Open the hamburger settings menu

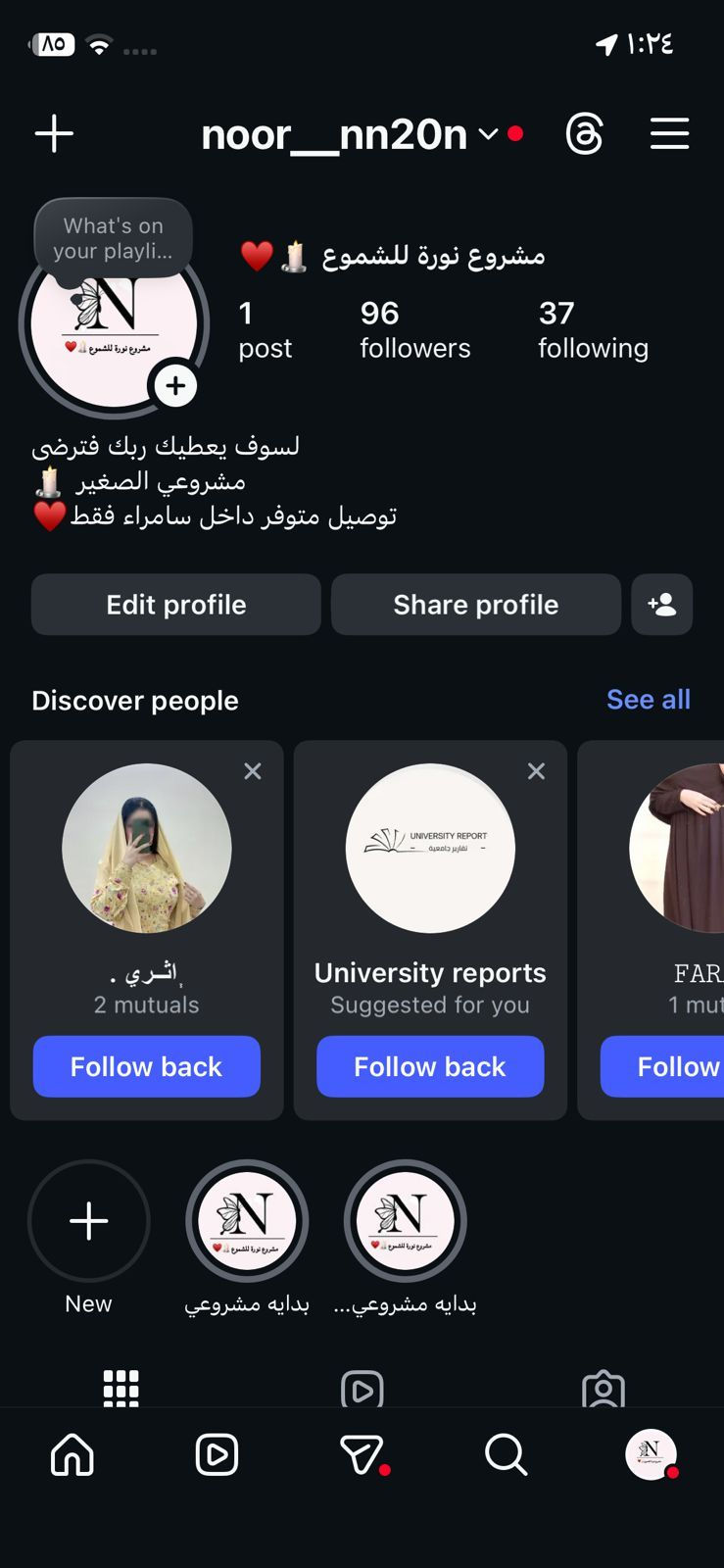pos(669,133)
